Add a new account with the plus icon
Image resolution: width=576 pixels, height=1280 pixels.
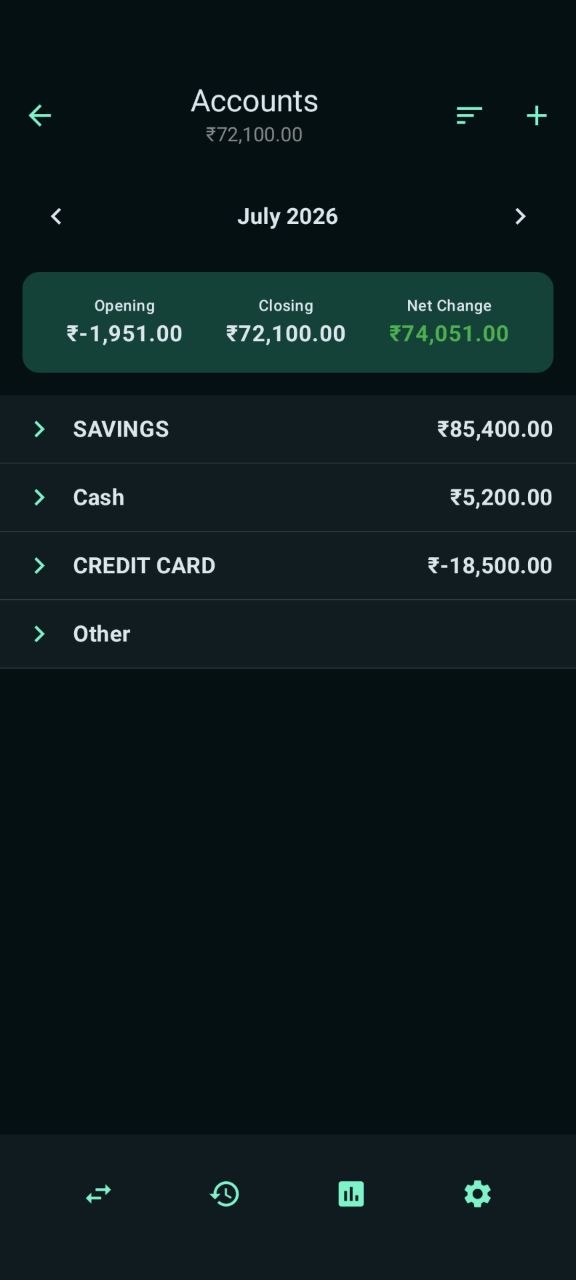(537, 116)
